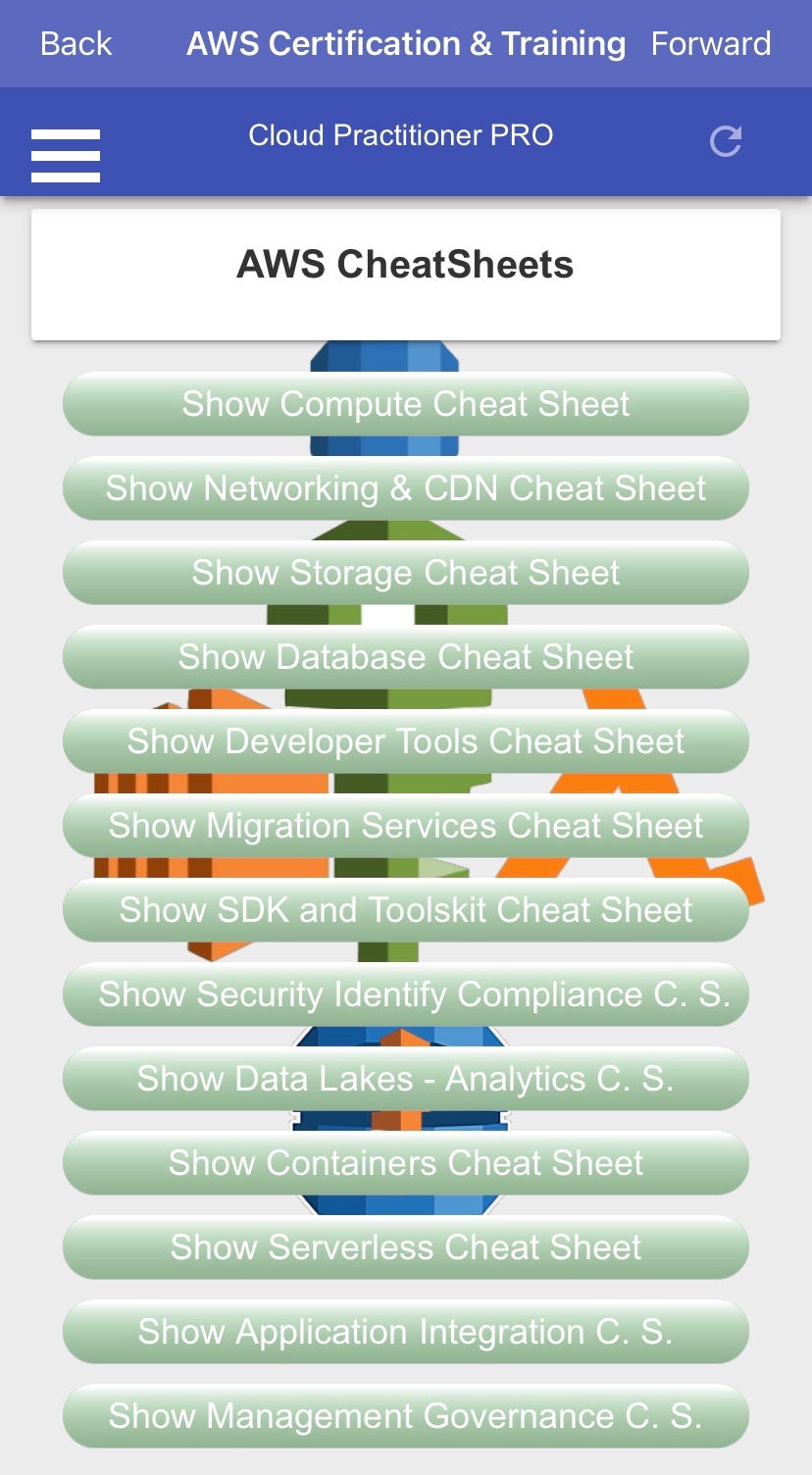Viewport: 812px width, 1475px height.
Task: Open Networking & CDN Cheat Sheet
Action: point(406,488)
